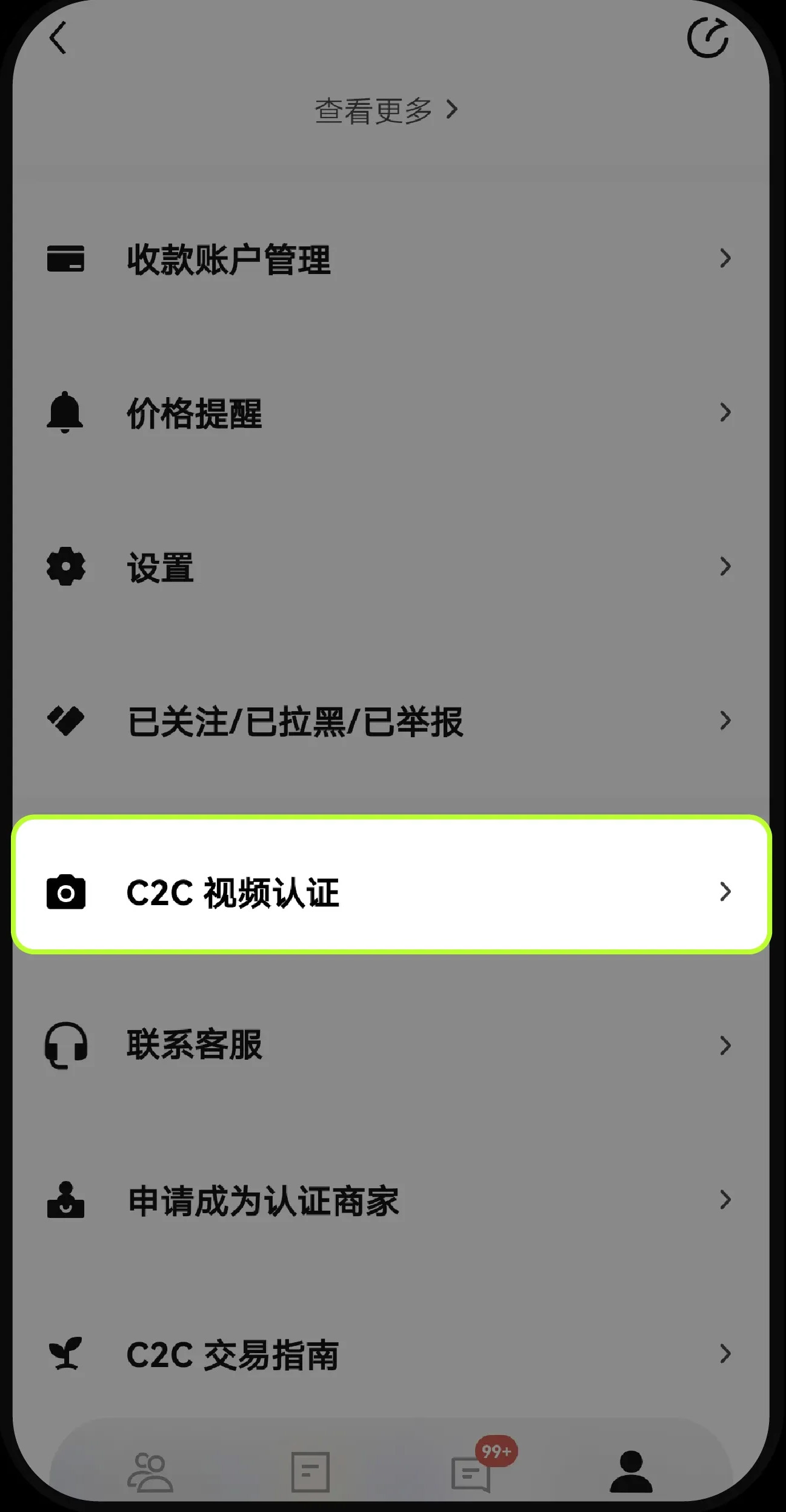786x1512 pixels.
Task: Open 已关注/已拉黑/已举报 list
Action: (x=388, y=721)
